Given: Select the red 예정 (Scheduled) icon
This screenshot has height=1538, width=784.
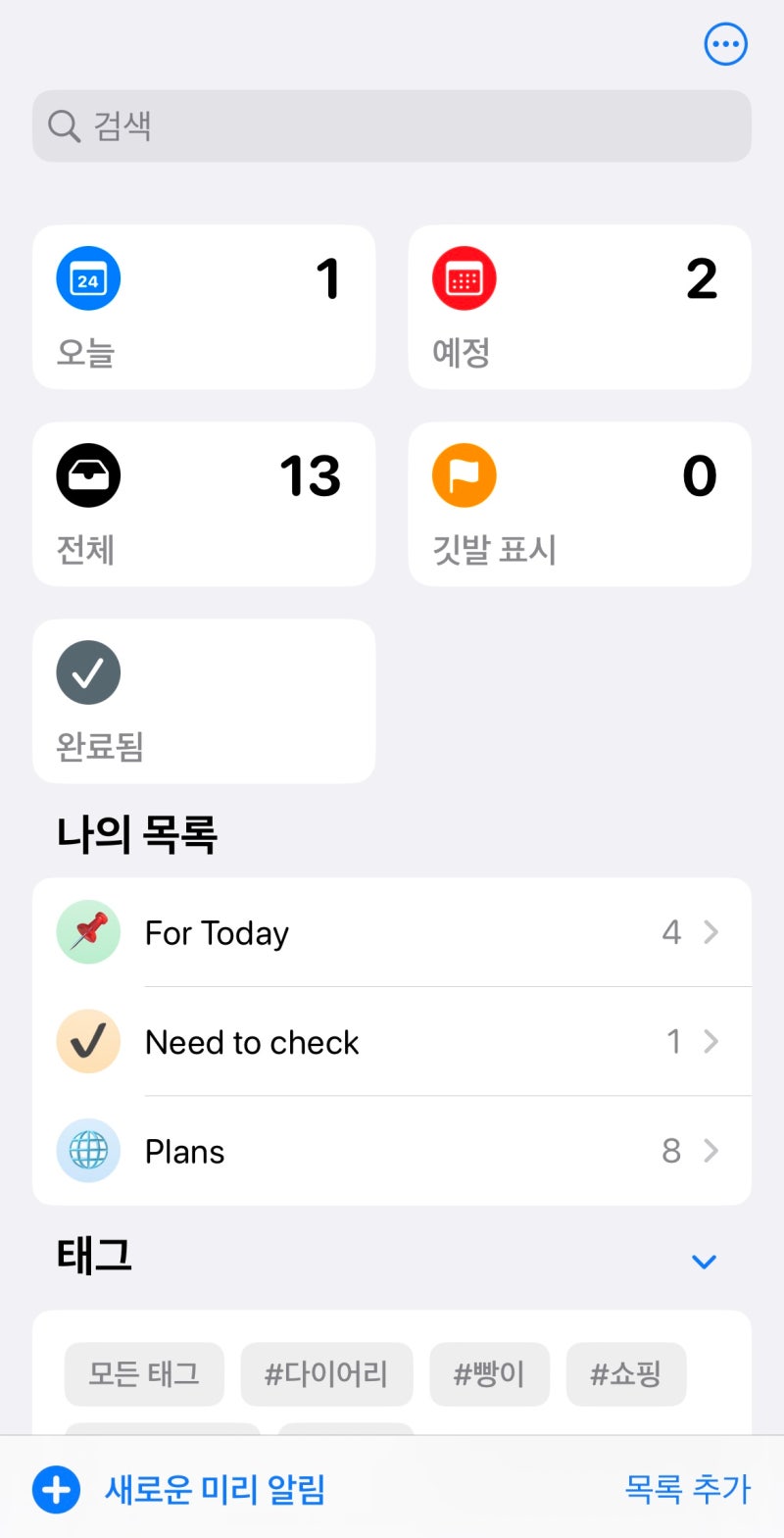Looking at the screenshot, I should (464, 277).
